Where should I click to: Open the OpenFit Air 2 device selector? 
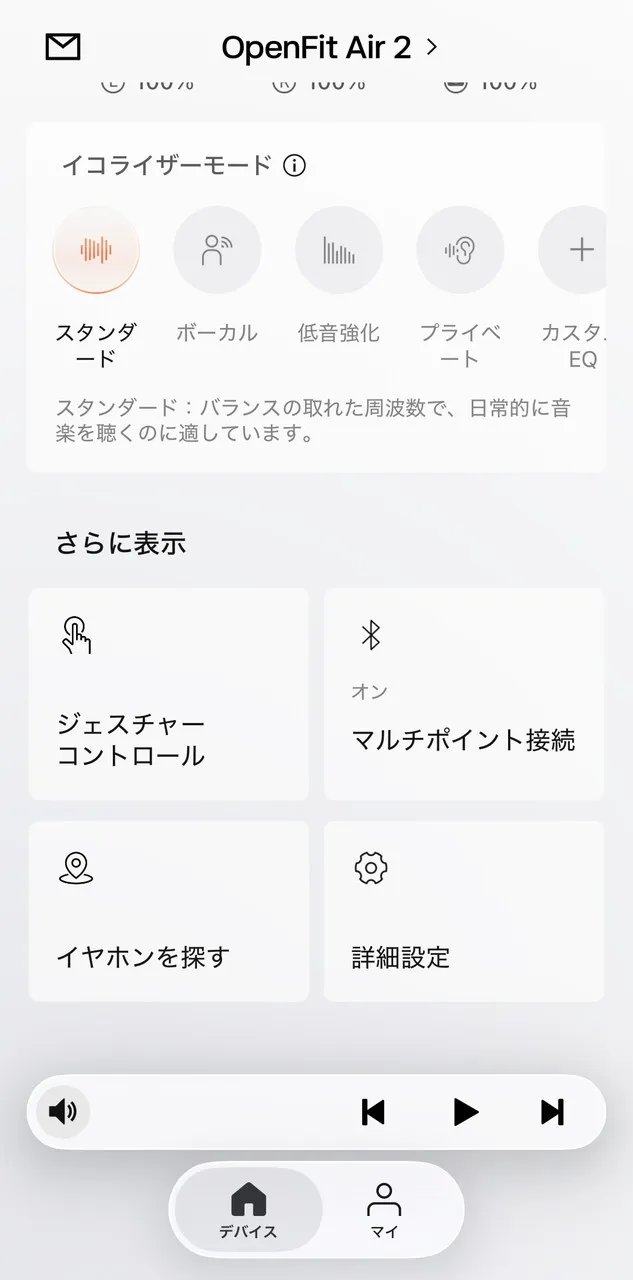tap(330, 47)
